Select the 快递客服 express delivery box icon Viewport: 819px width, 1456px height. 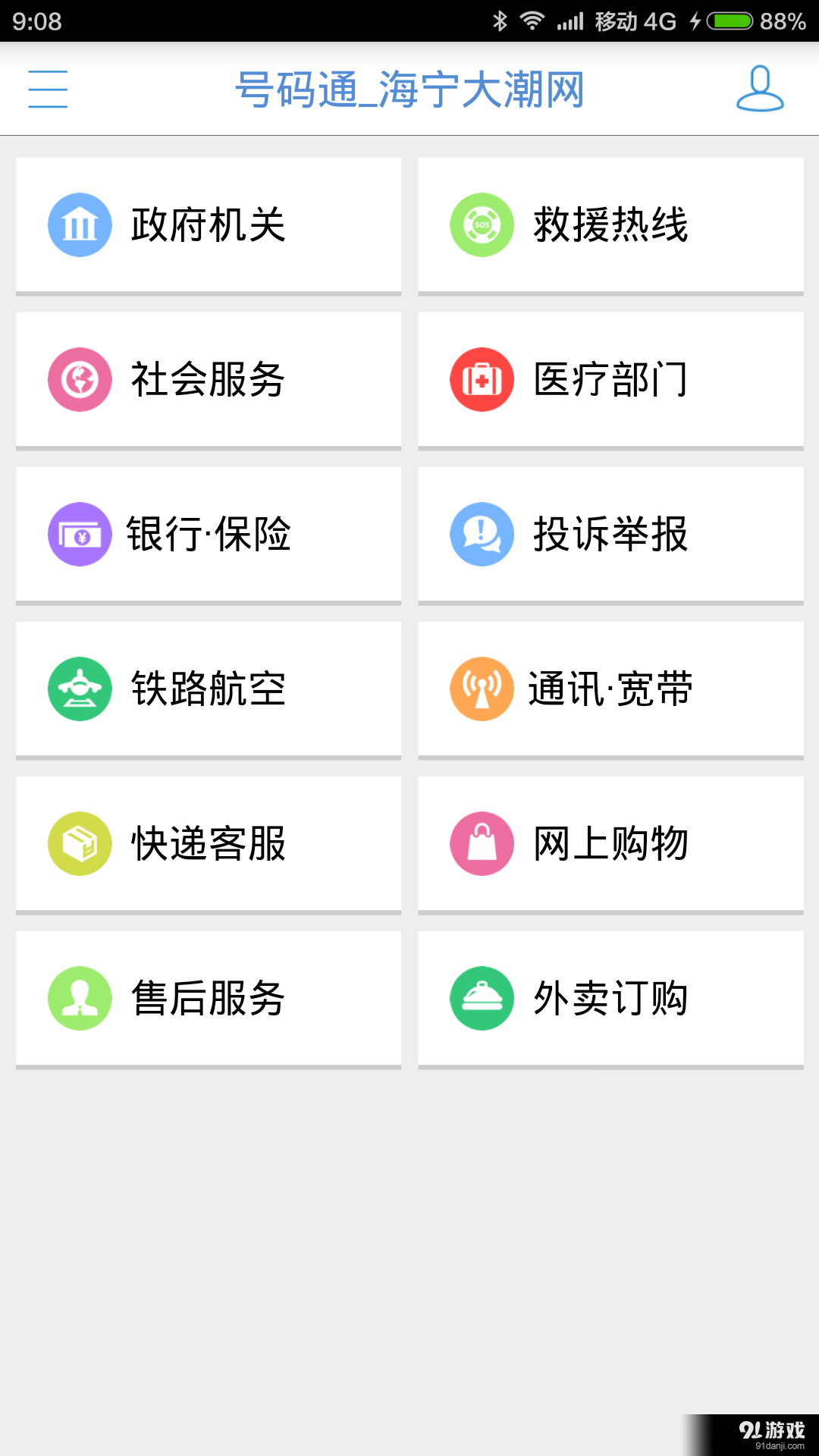click(x=80, y=843)
